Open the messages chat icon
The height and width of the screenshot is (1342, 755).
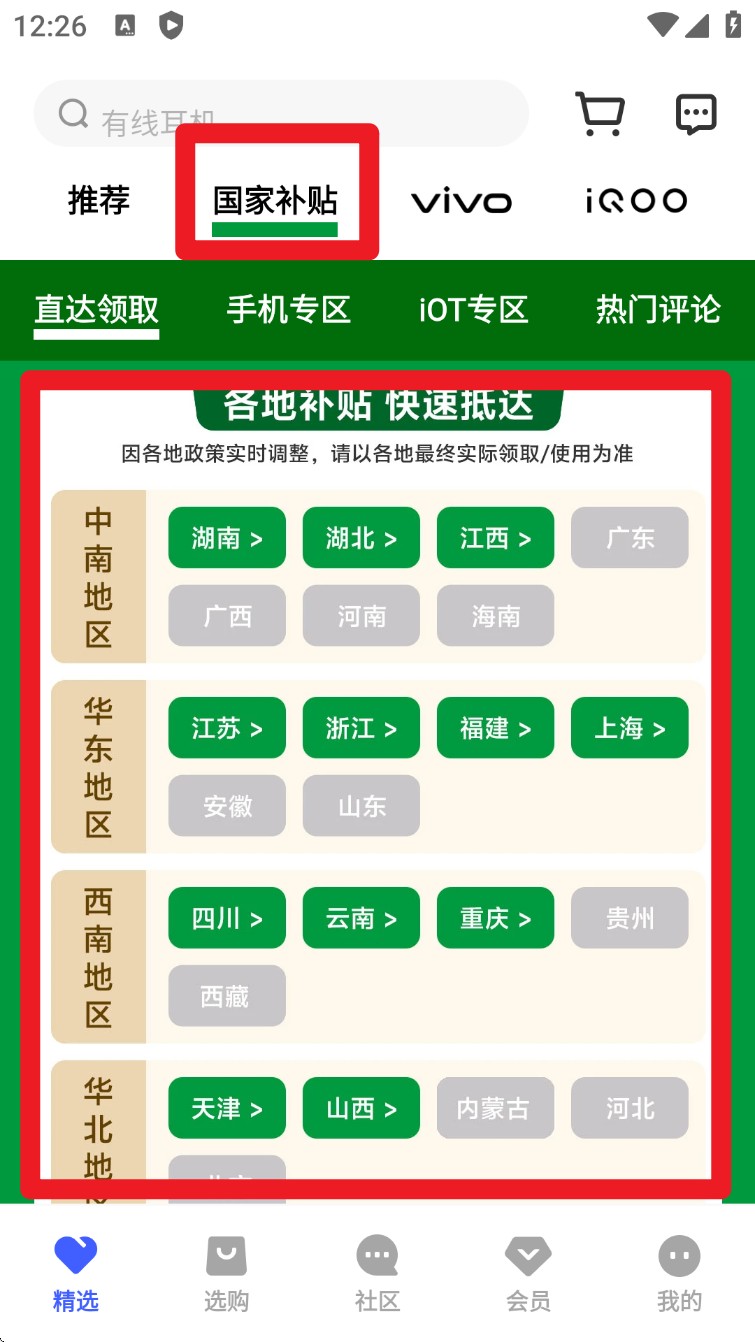(x=695, y=114)
